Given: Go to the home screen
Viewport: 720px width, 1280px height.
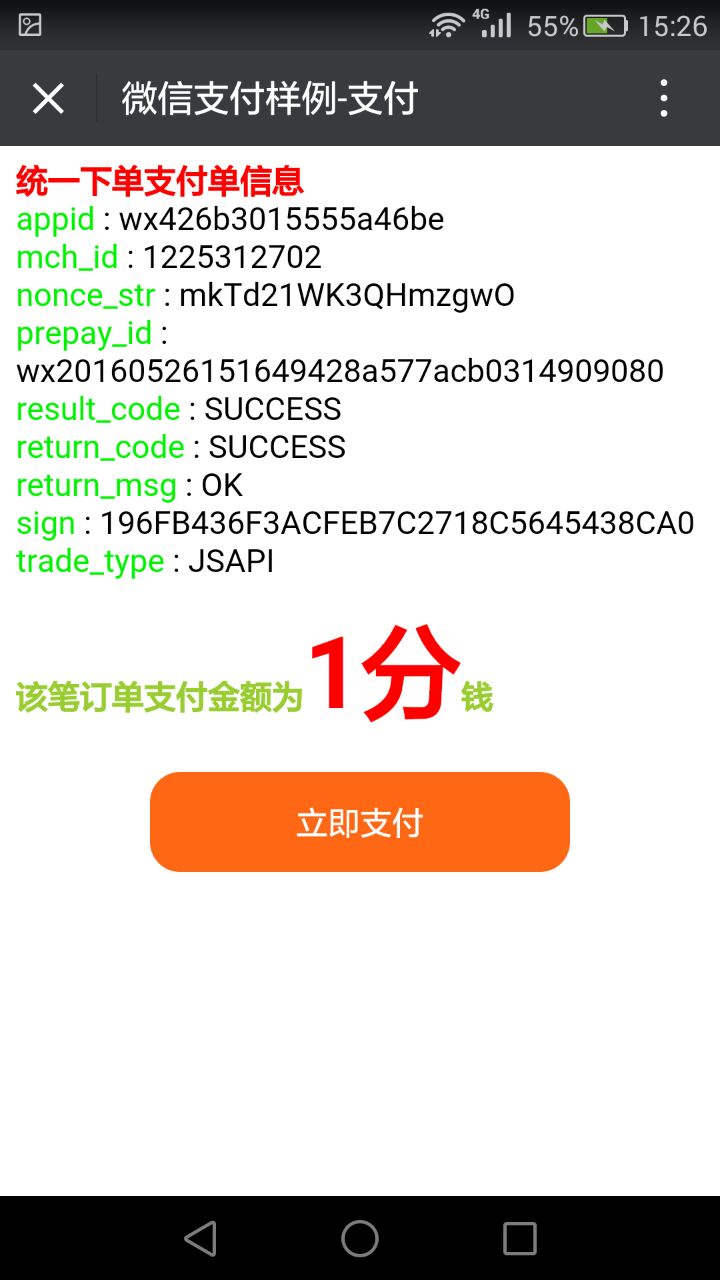Looking at the screenshot, I should [360, 1238].
